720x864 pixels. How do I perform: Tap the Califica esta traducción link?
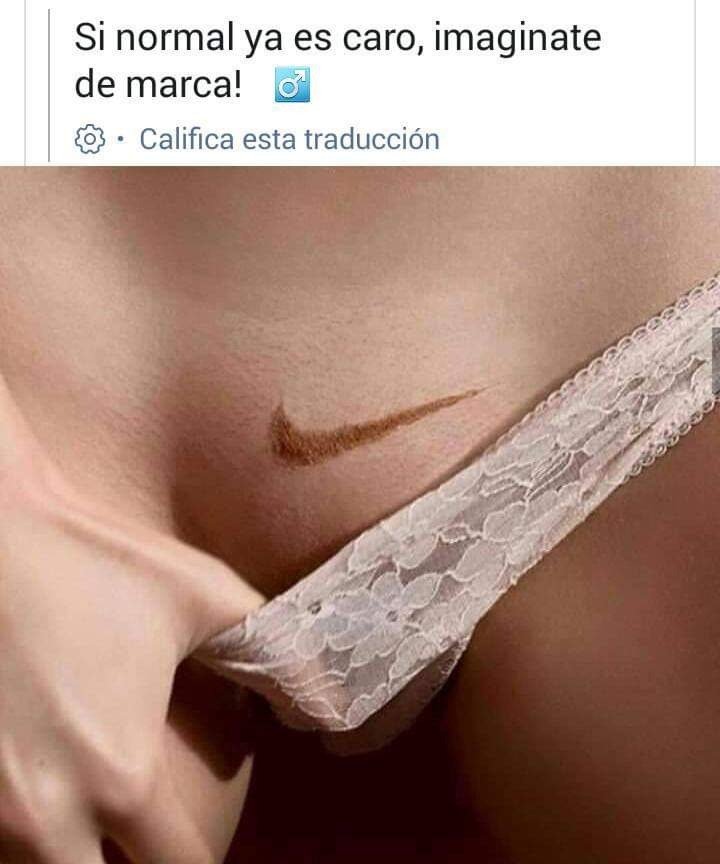coord(289,139)
